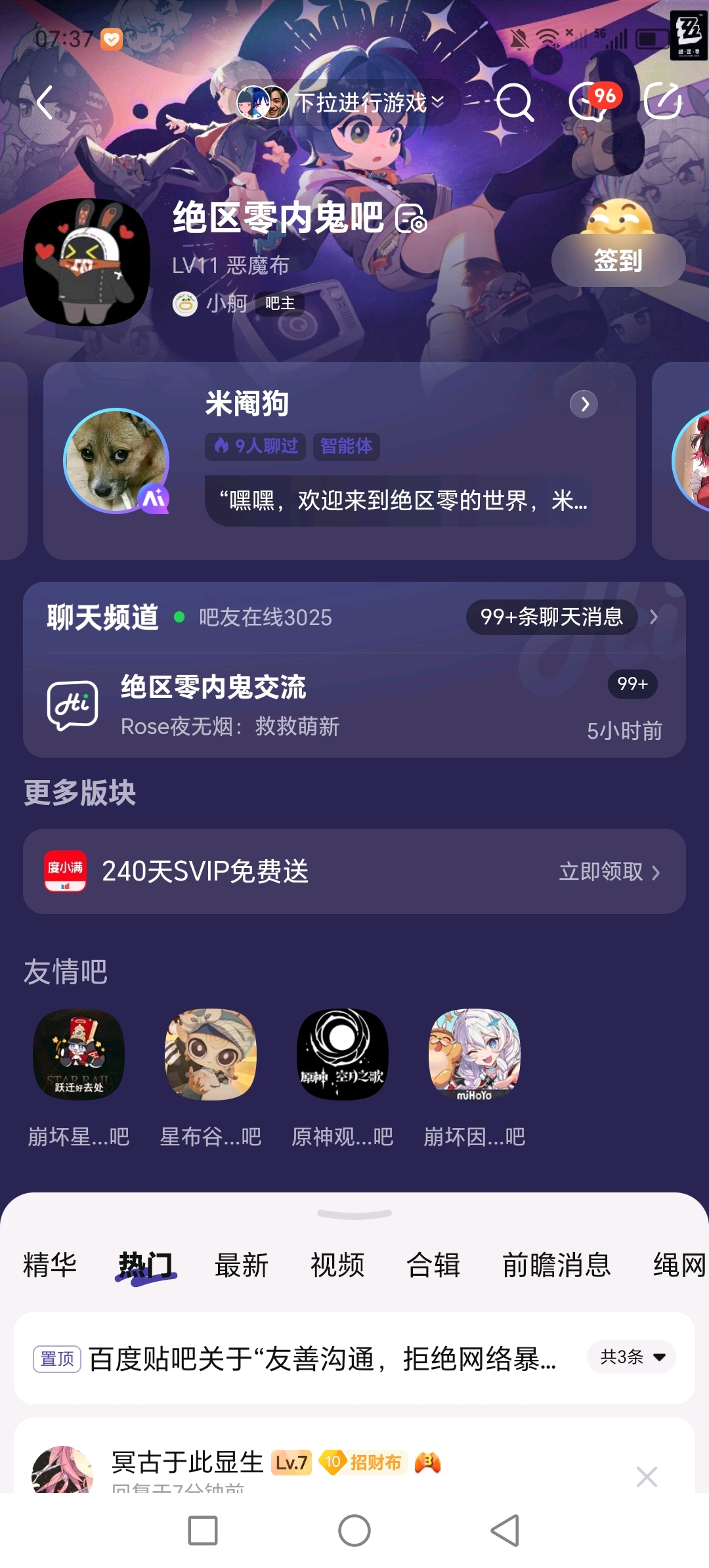
Task: Switch to the 精华 tab
Action: point(50,1265)
